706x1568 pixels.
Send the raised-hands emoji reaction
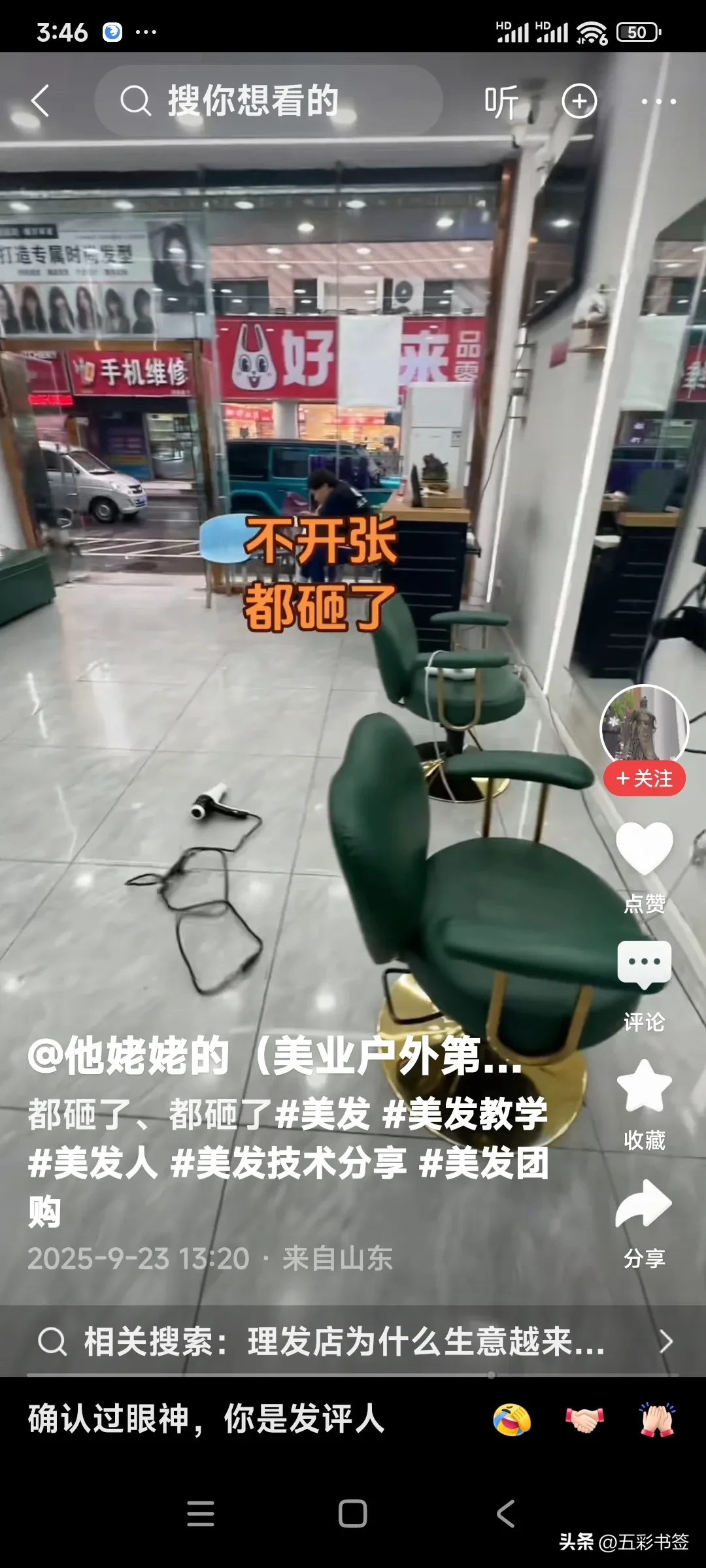(657, 1420)
